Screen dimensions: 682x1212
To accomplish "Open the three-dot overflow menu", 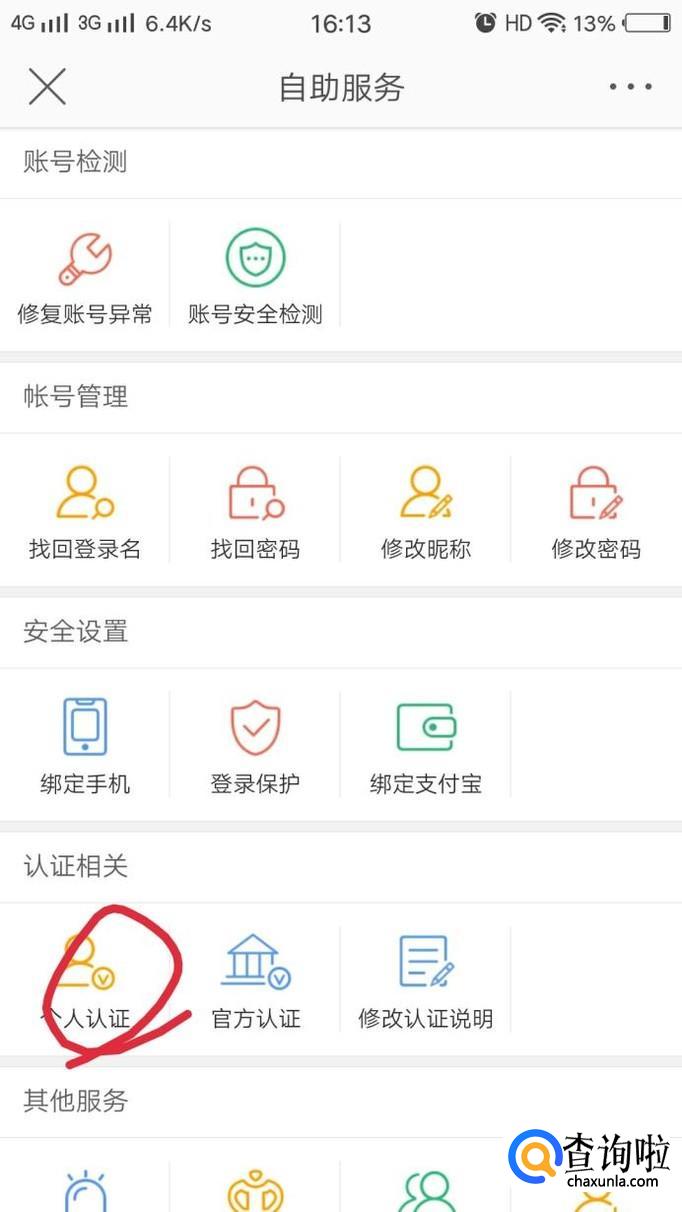I will 631,87.
